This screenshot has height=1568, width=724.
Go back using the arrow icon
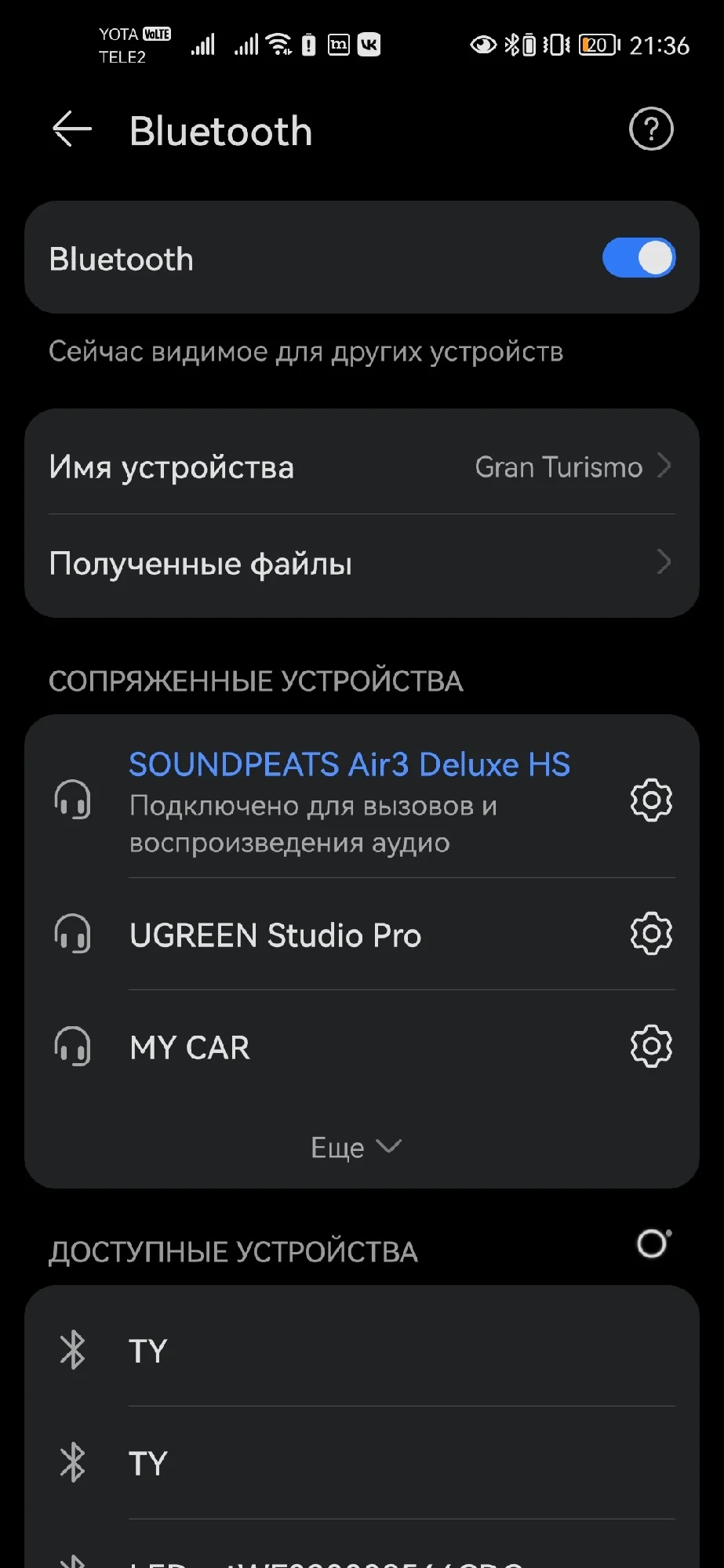coord(72,129)
